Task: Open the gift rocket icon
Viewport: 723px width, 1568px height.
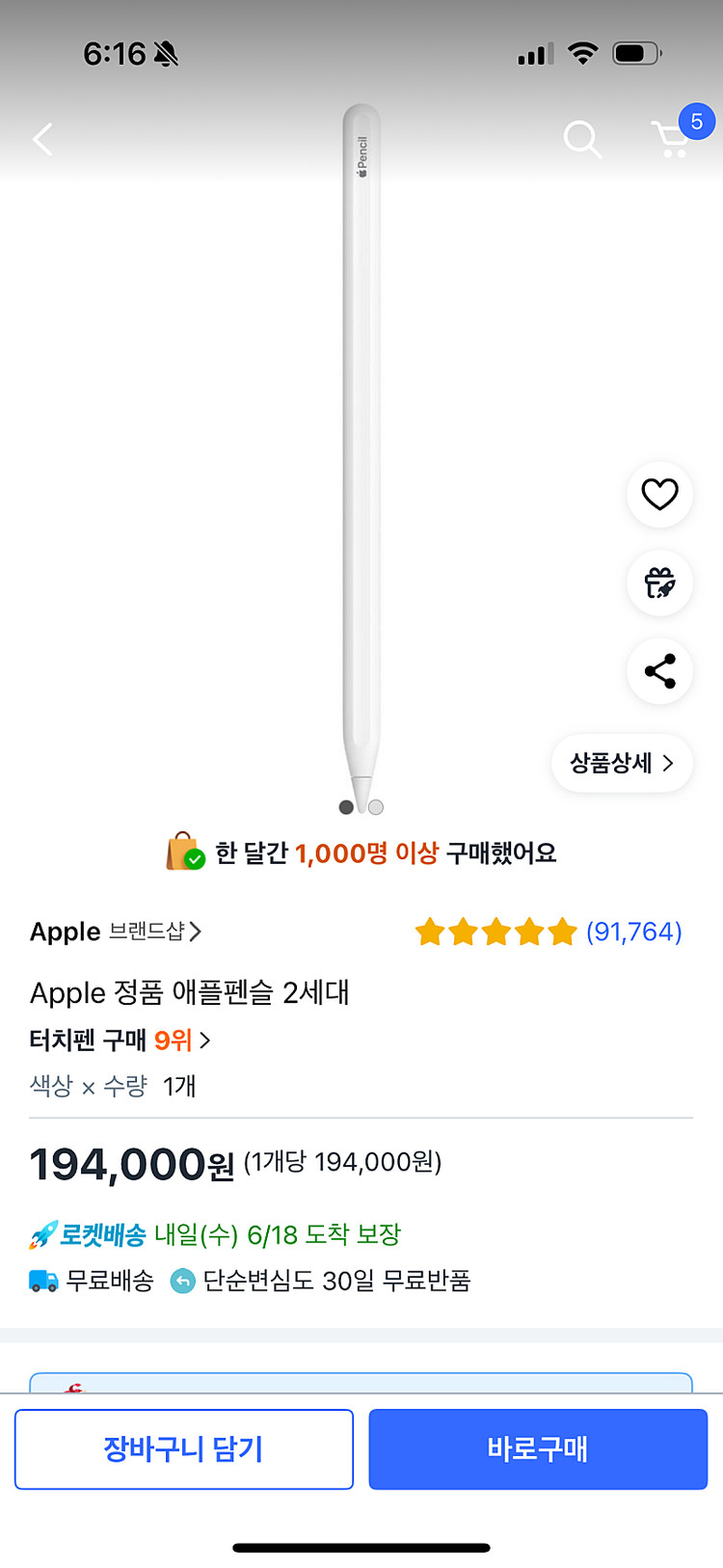Action: click(x=659, y=583)
